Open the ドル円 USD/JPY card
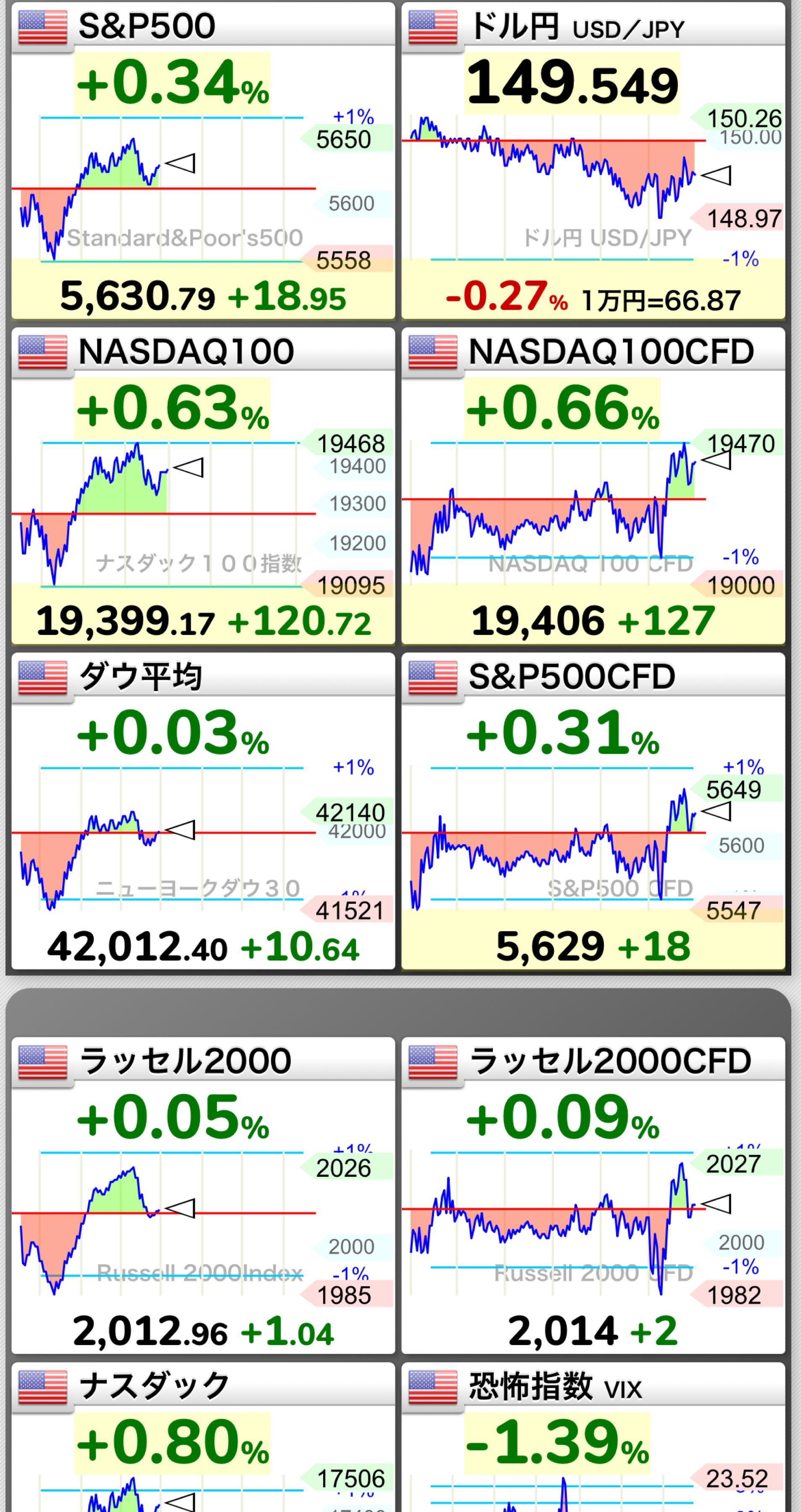Image resolution: width=801 pixels, height=1512 pixels. 593,161
